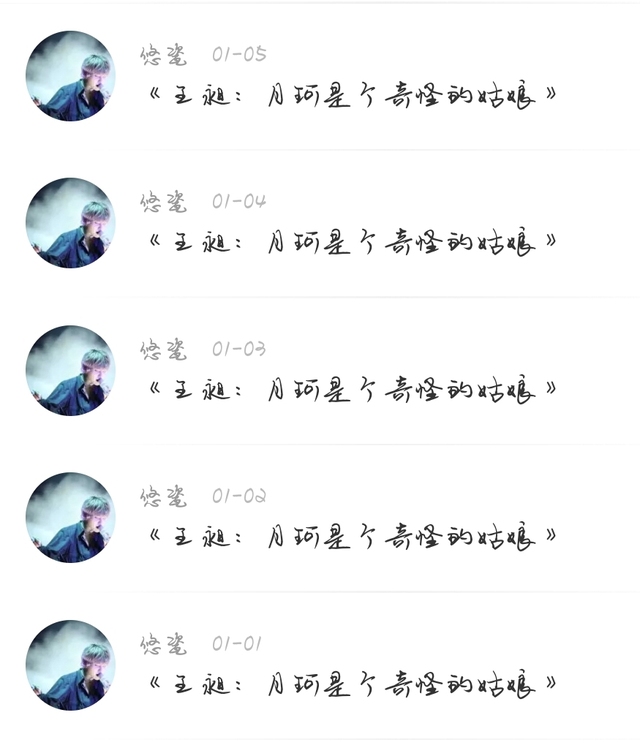
Task: Open the post dated 01-04
Action: click(350, 243)
